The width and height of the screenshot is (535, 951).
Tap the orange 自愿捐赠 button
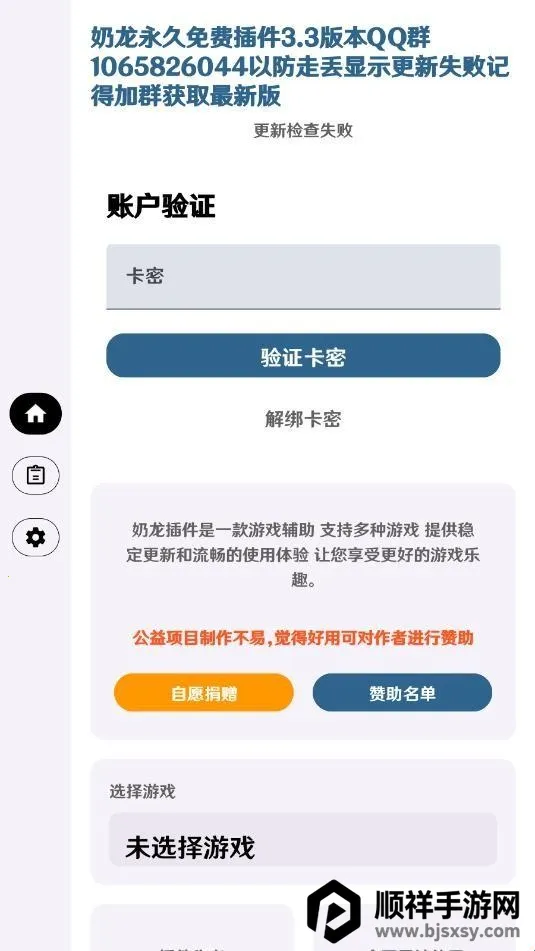point(204,693)
